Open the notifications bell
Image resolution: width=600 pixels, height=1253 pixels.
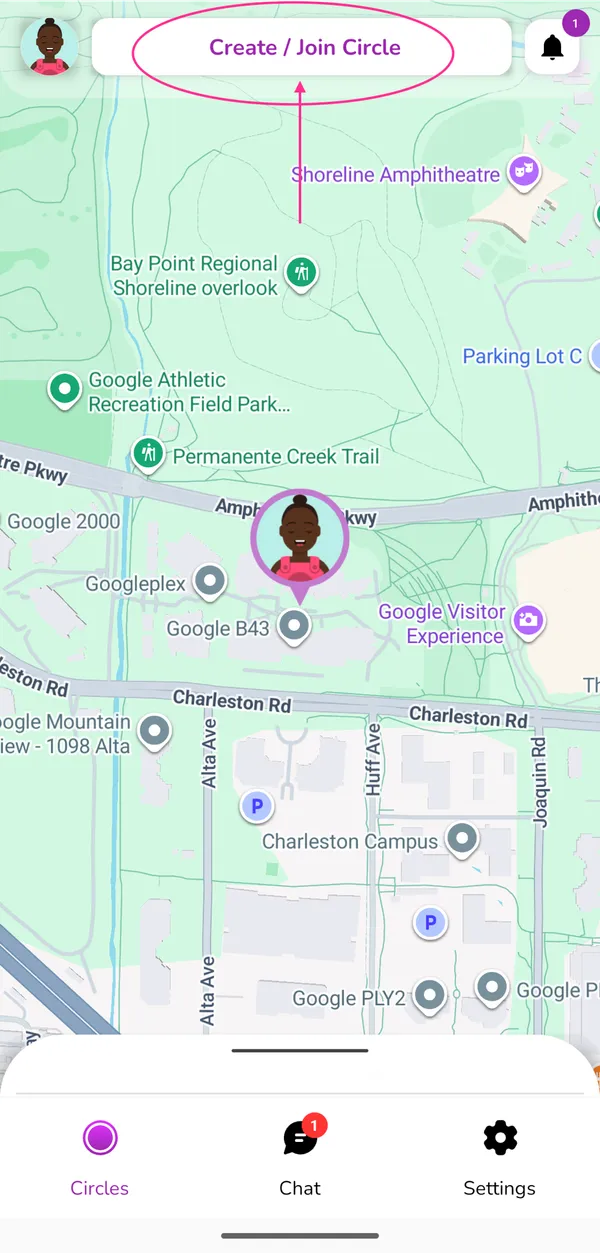[x=552, y=47]
